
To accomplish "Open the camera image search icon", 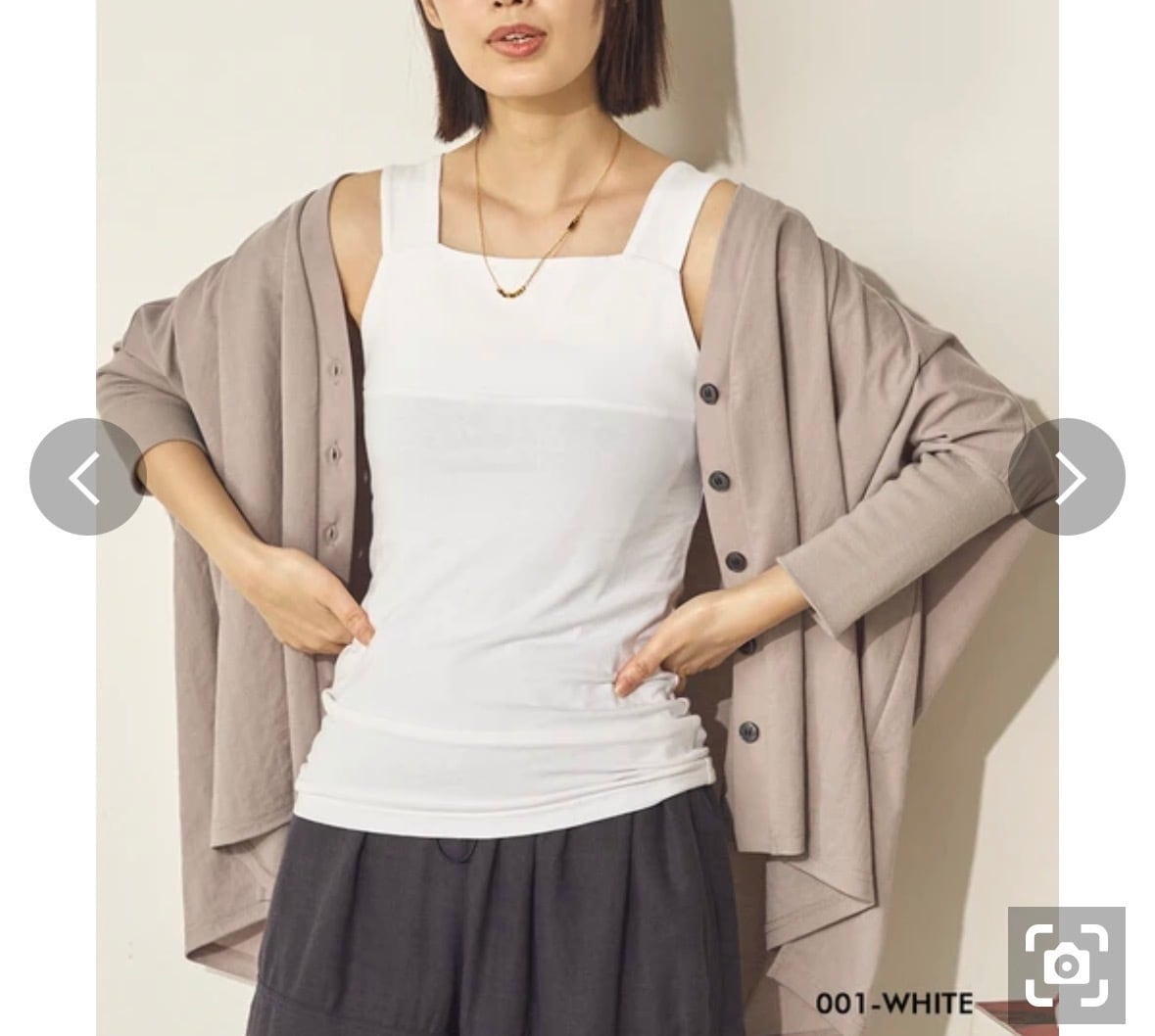I will tap(1066, 965).
